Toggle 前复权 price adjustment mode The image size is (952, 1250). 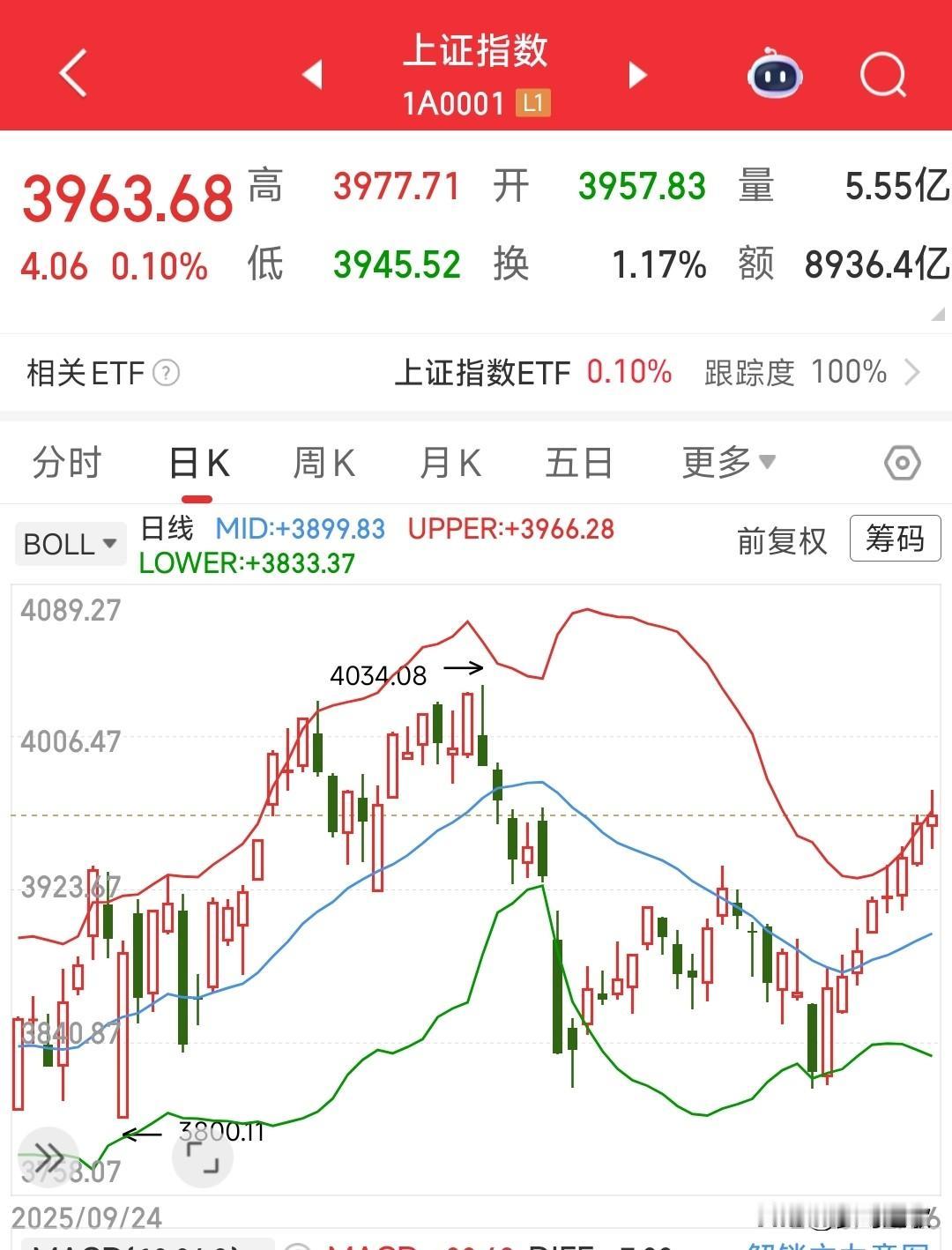pyautogui.click(x=781, y=541)
